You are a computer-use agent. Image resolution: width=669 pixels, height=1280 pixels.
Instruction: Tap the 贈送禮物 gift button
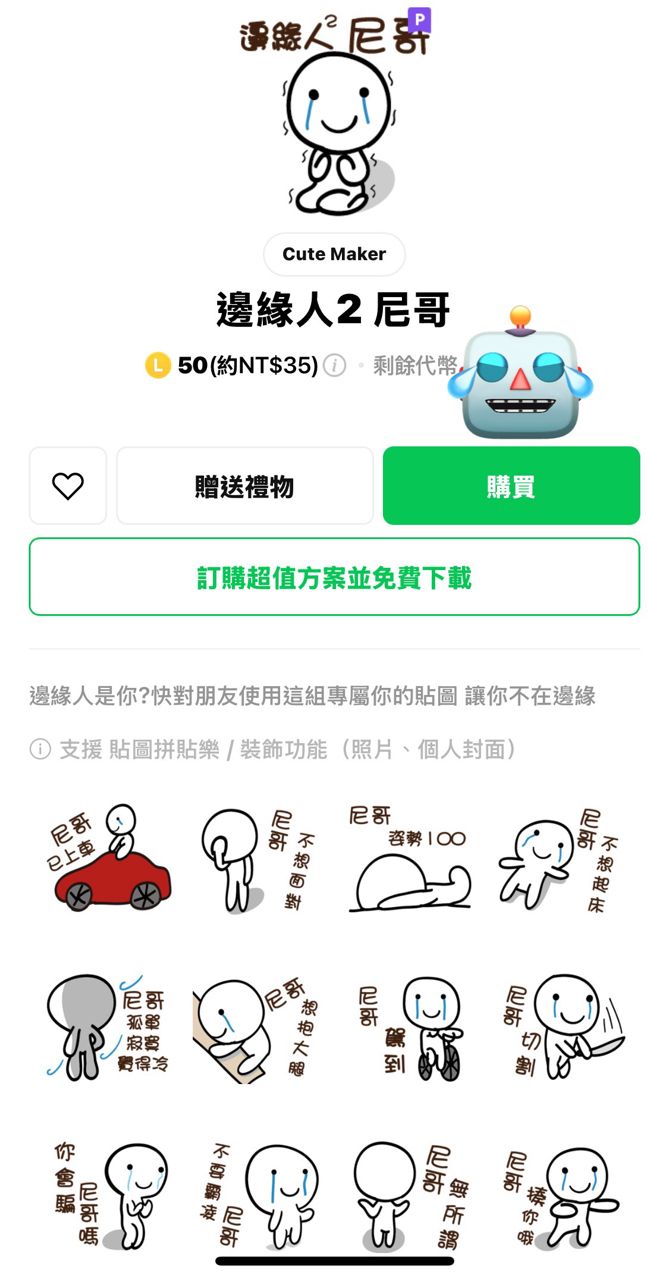(x=245, y=486)
